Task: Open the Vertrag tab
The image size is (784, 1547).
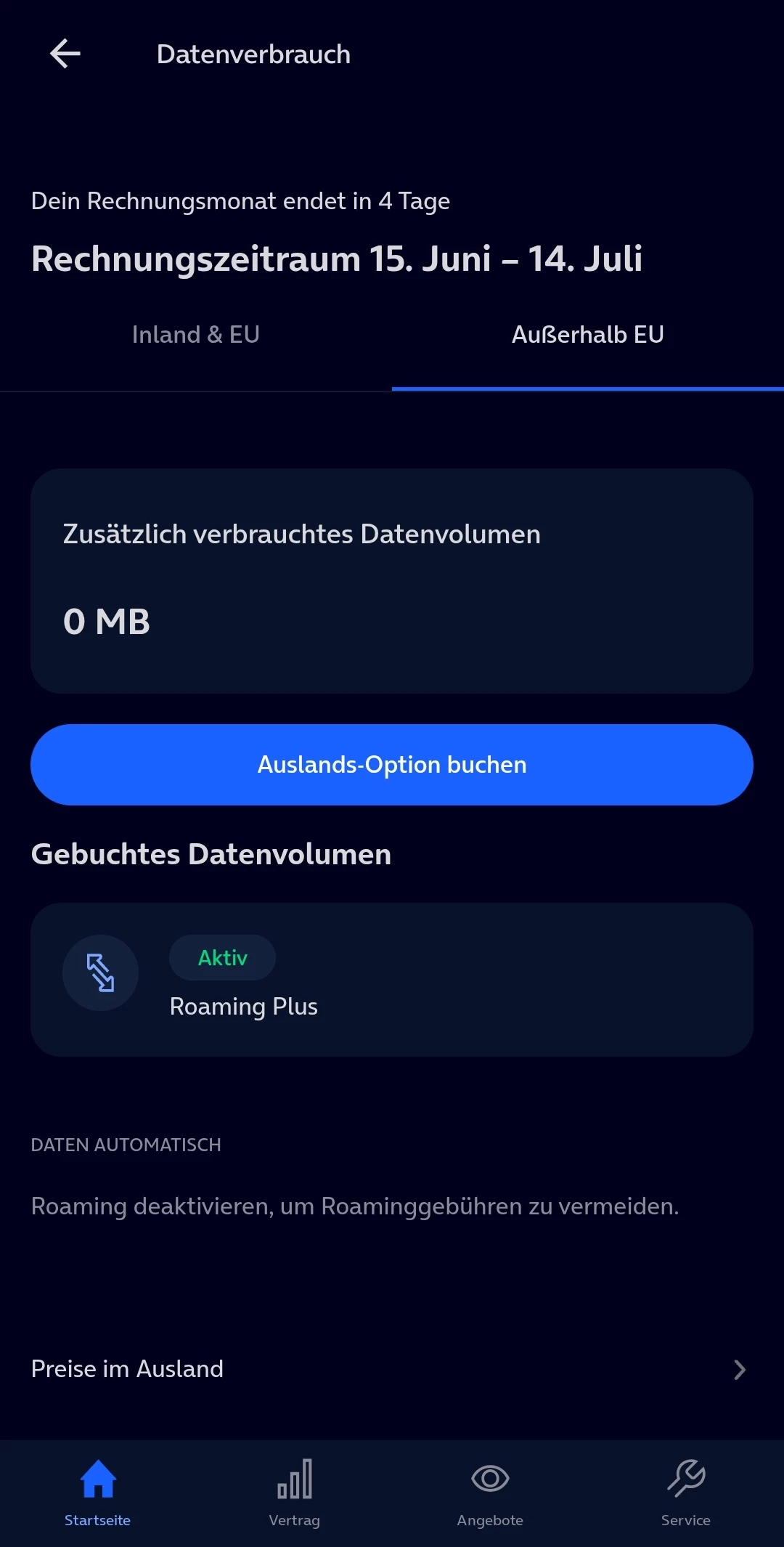Action: click(x=294, y=1493)
